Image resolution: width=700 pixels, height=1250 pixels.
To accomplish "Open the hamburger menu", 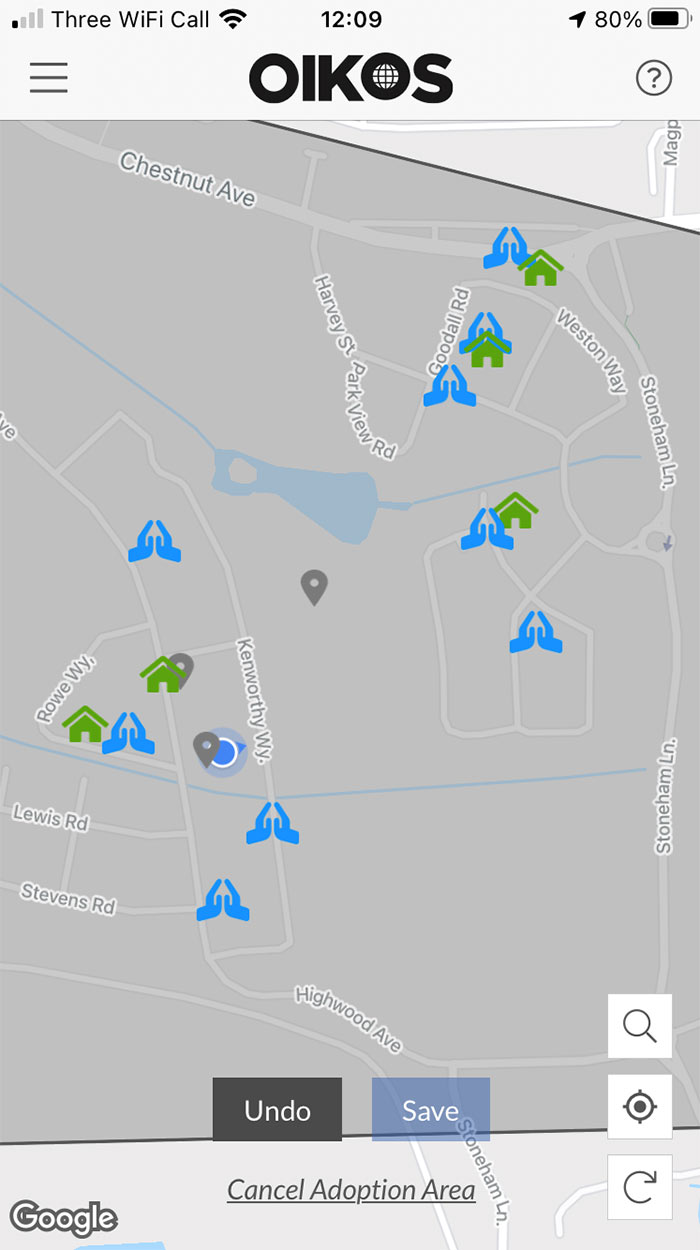I will point(49,78).
